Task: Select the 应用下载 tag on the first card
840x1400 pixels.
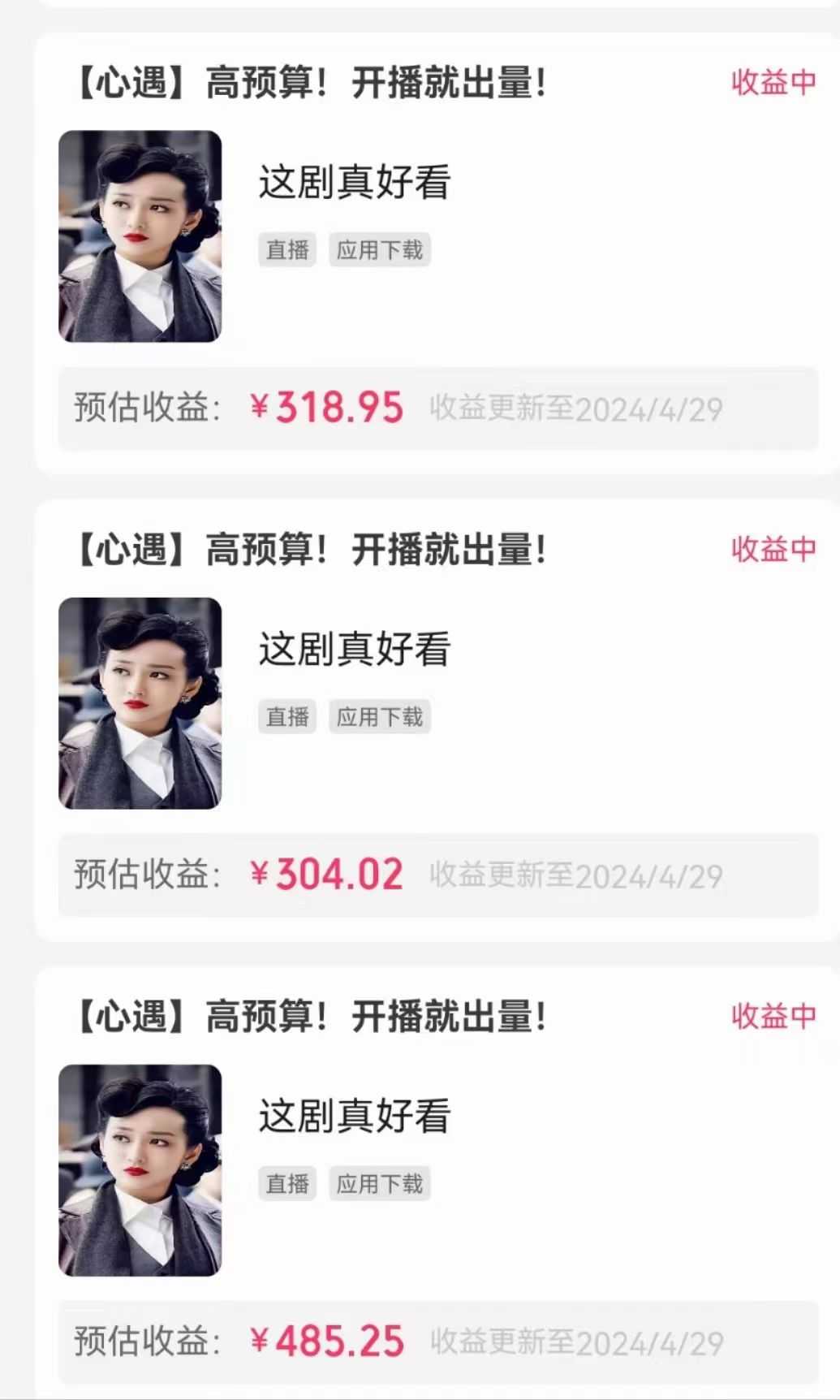Action: pos(380,250)
